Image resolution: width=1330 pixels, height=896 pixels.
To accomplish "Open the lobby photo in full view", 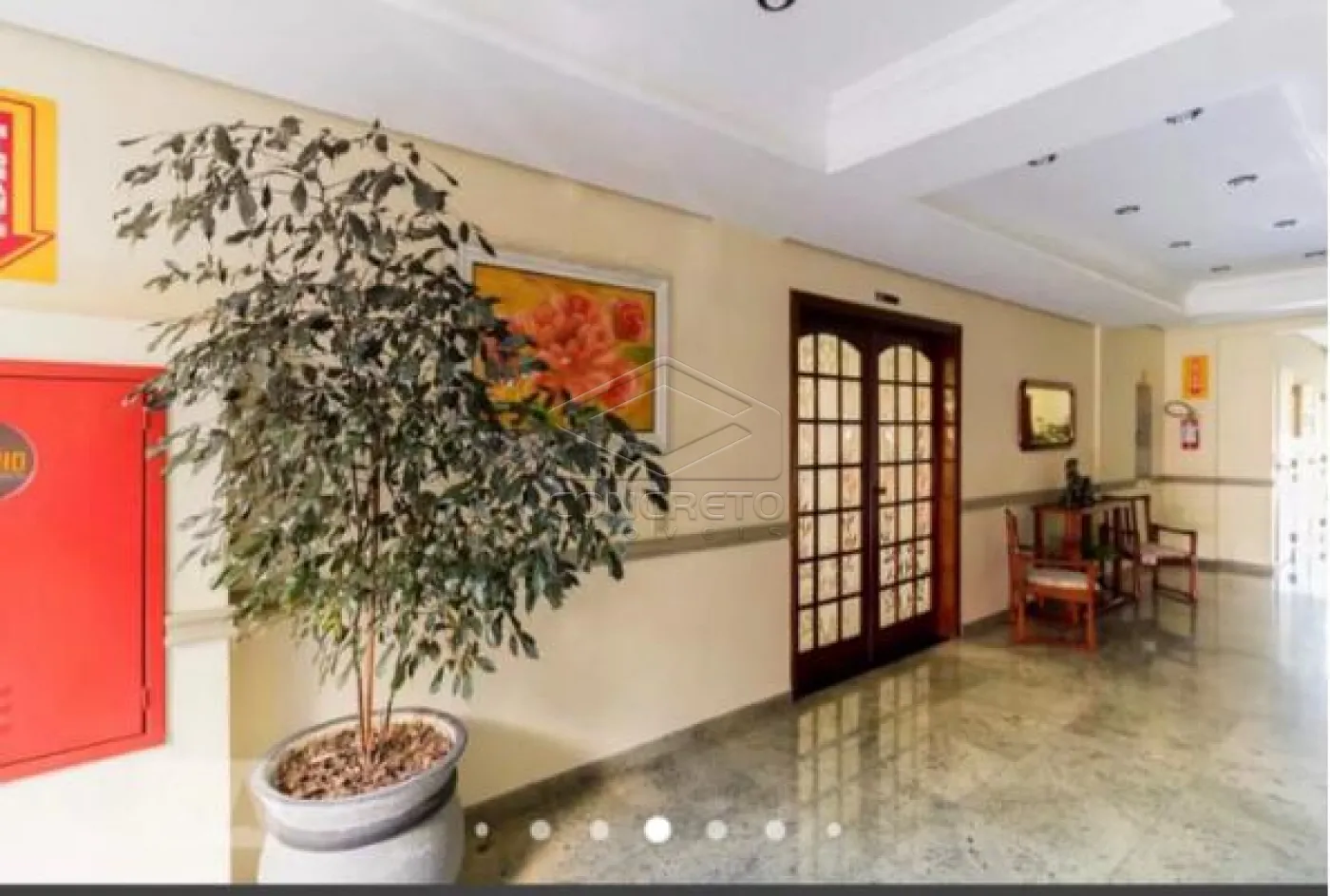I will pyautogui.click(x=665, y=428).
